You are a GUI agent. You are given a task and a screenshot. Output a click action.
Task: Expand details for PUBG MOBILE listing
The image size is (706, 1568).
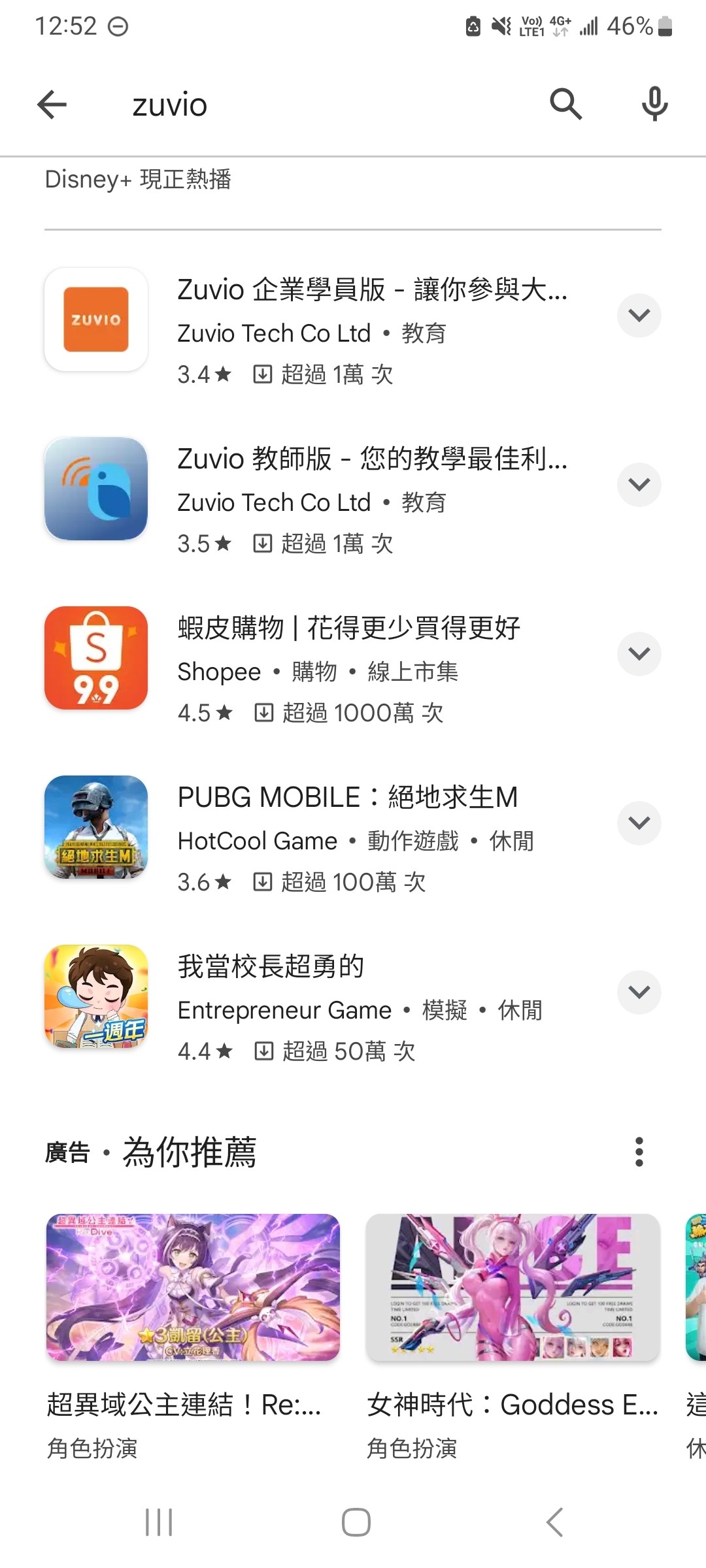tap(639, 823)
